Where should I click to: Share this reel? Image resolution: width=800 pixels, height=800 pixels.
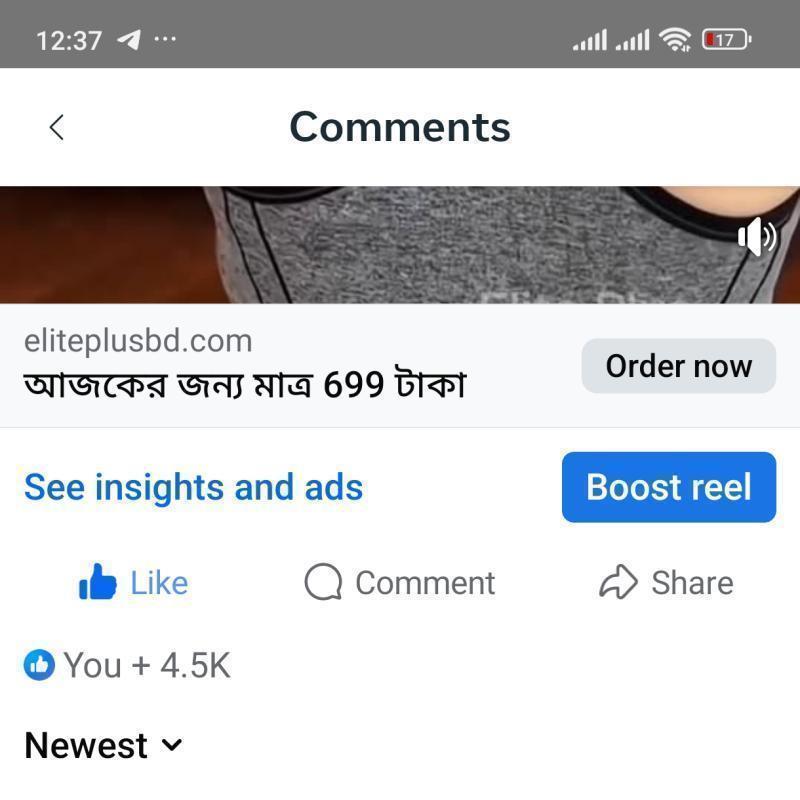coord(666,582)
